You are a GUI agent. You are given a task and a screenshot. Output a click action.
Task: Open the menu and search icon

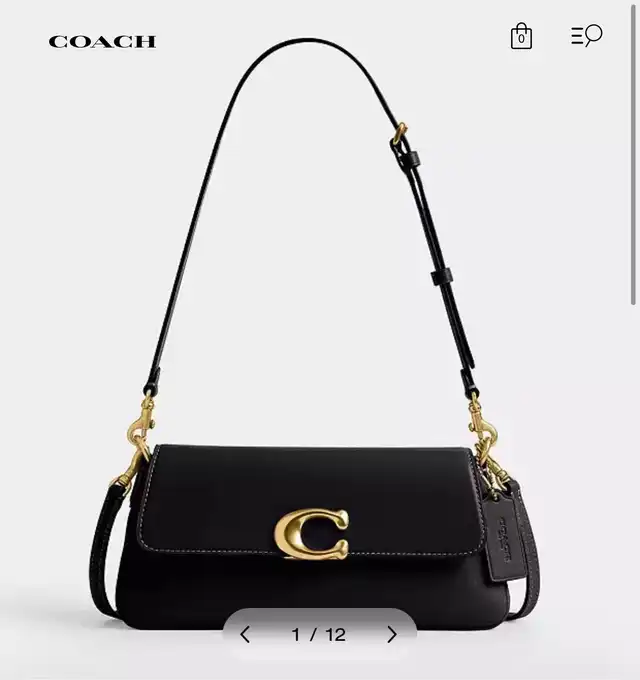pos(586,37)
